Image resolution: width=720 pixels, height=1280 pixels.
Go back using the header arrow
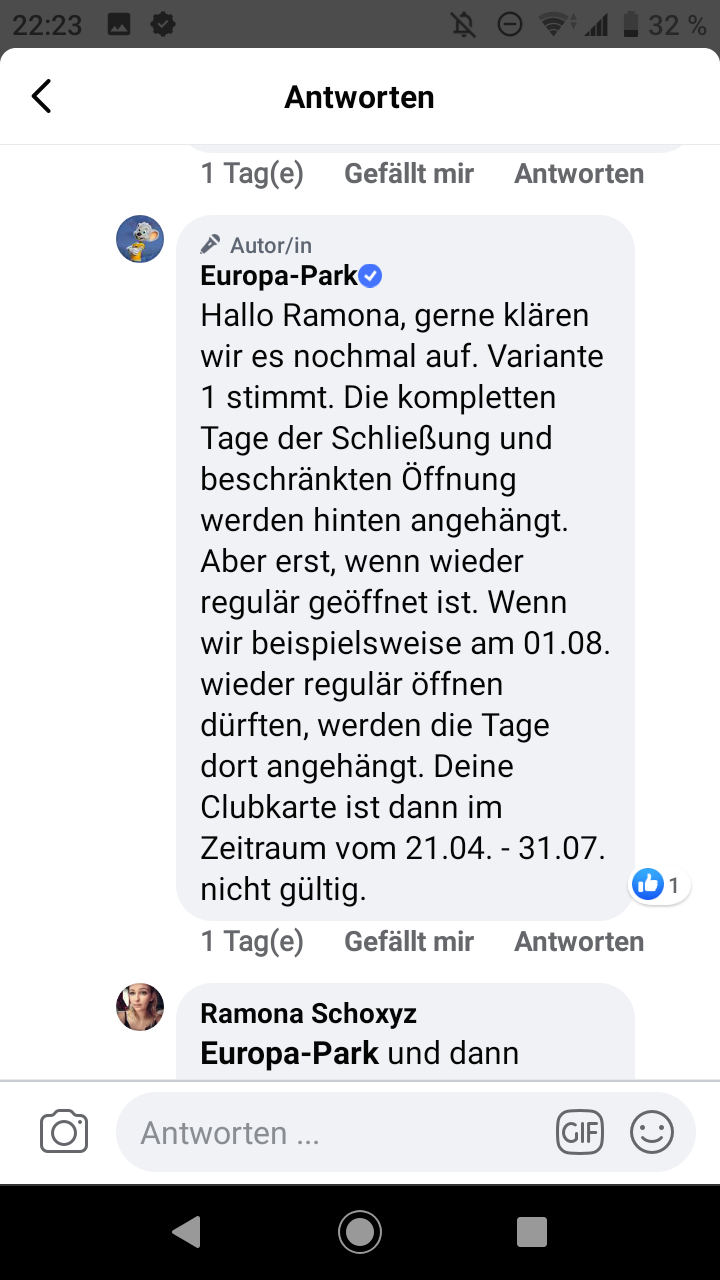pos(41,96)
